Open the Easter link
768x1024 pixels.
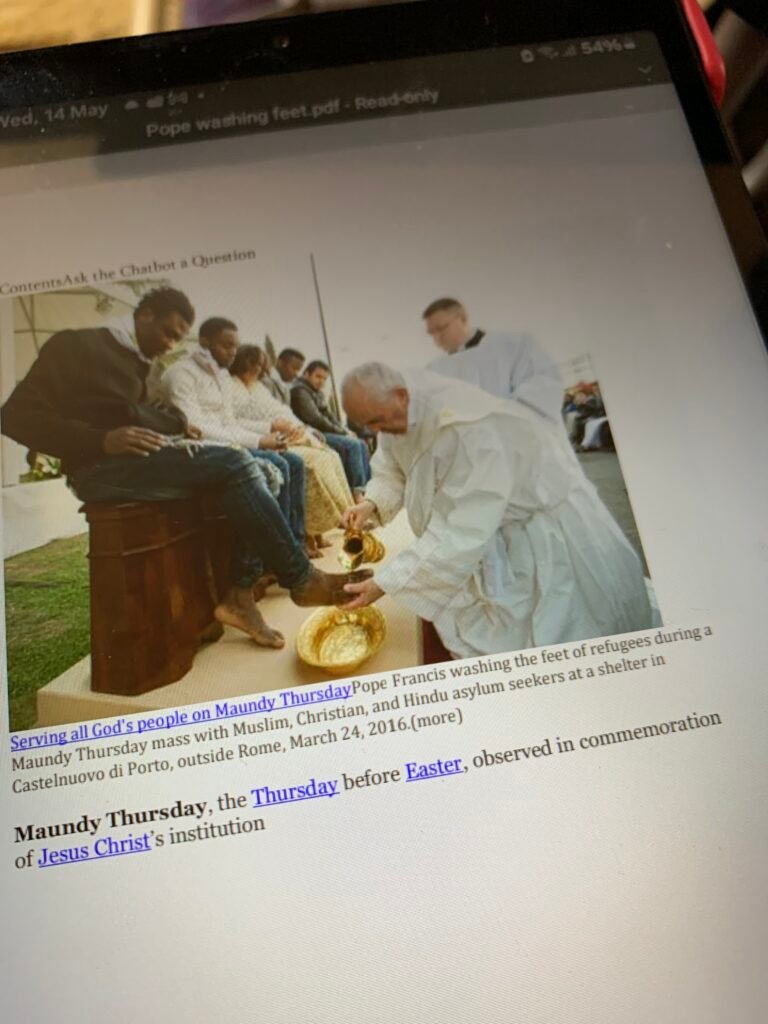pyautogui.click(x=433, y=769)
